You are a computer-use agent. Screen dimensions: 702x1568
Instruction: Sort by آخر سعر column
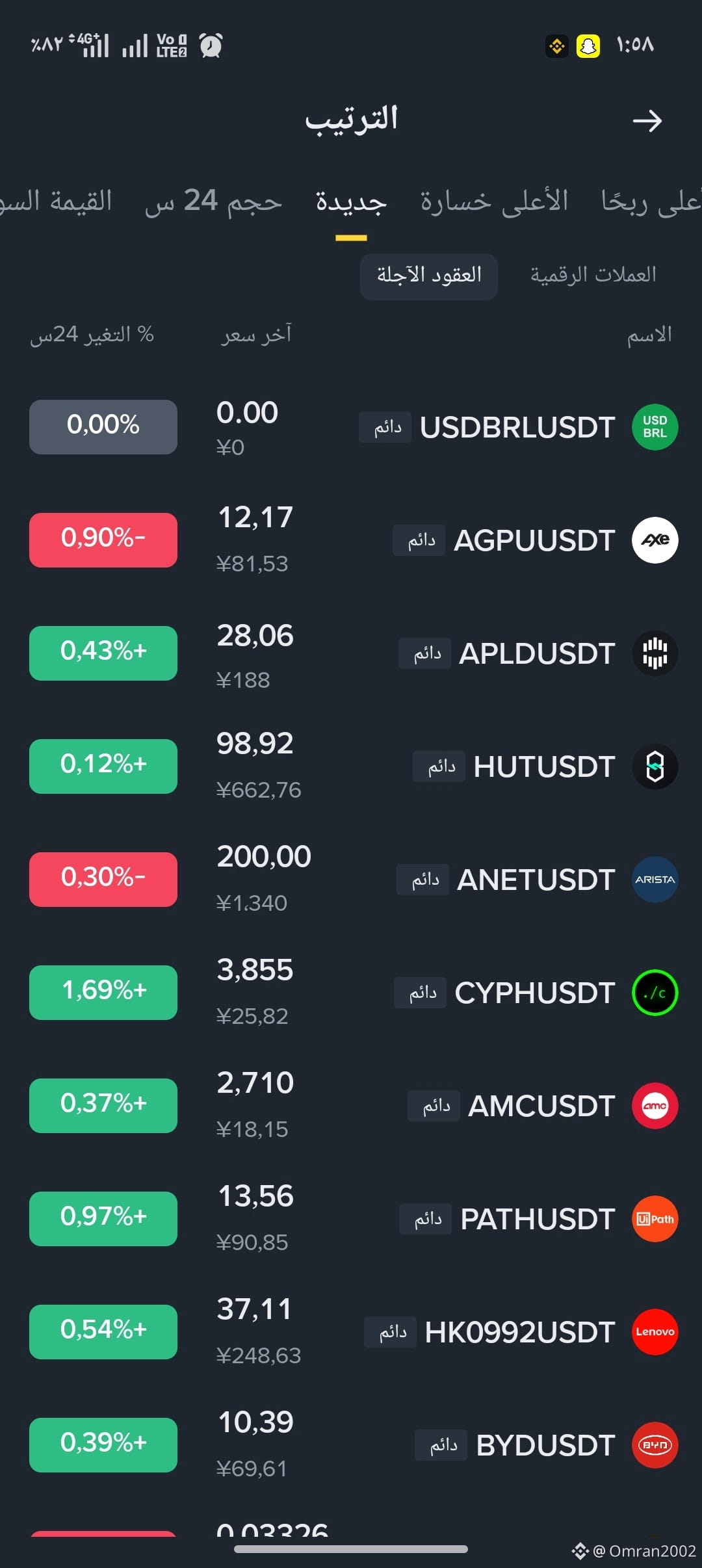pos(256,335)
